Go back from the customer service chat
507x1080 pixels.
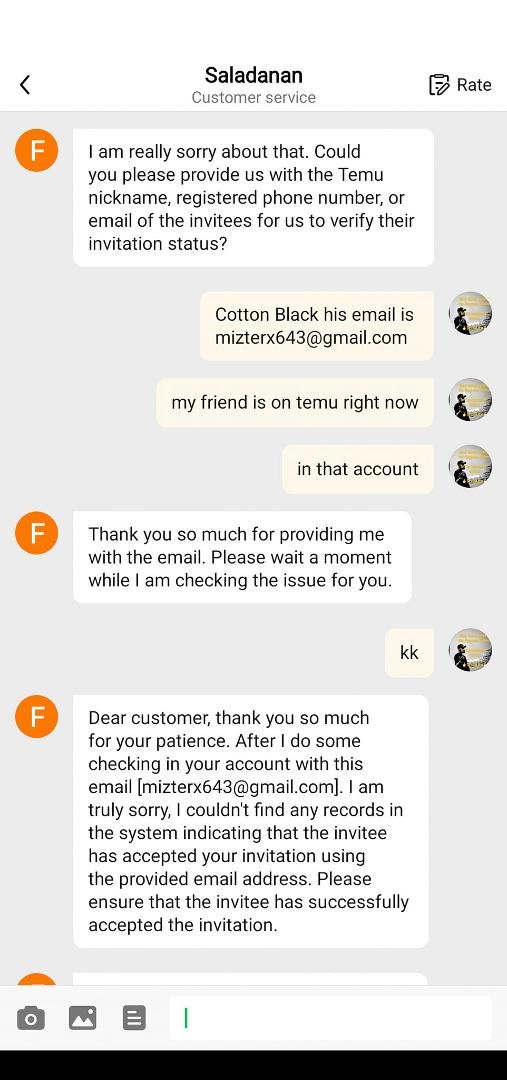[x=25, y=85]
